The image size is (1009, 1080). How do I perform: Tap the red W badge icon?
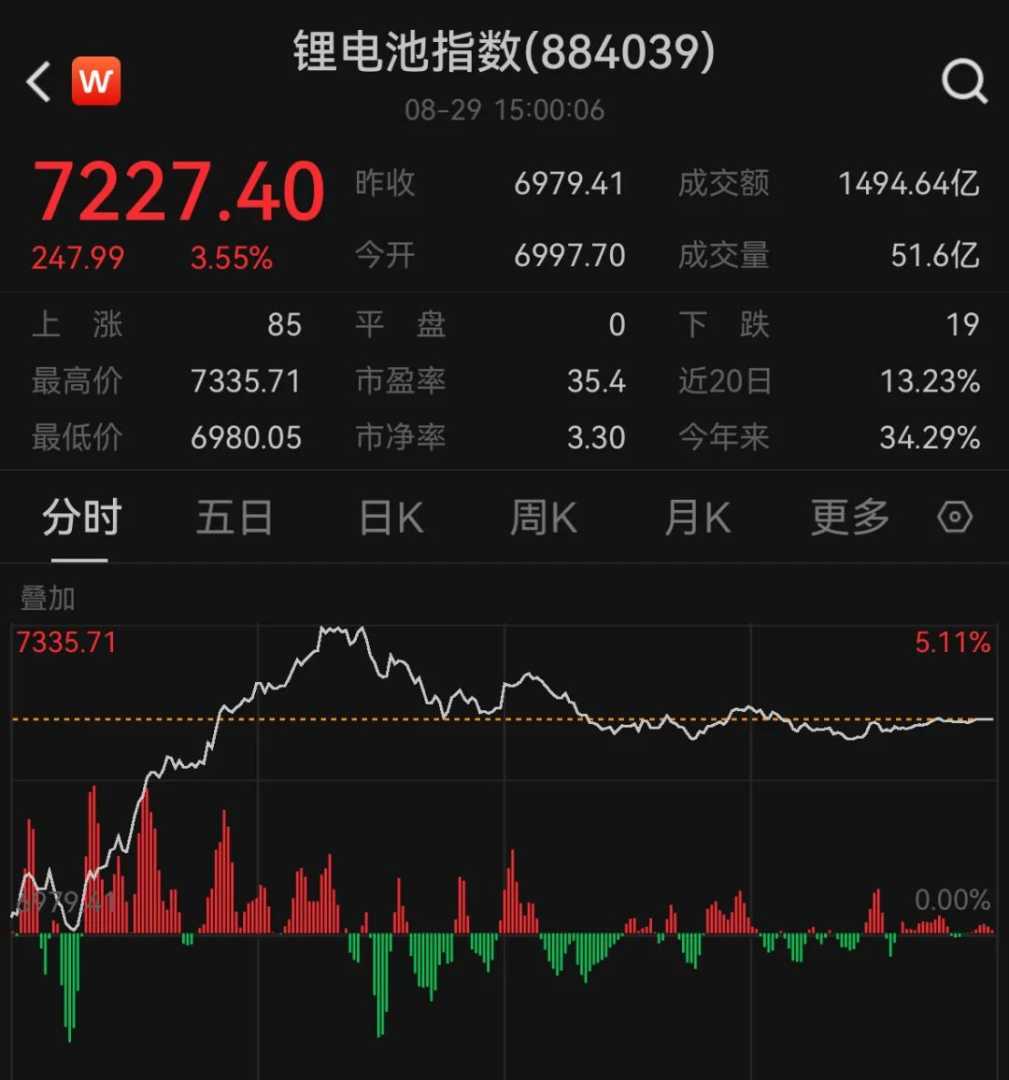point(96,82)
